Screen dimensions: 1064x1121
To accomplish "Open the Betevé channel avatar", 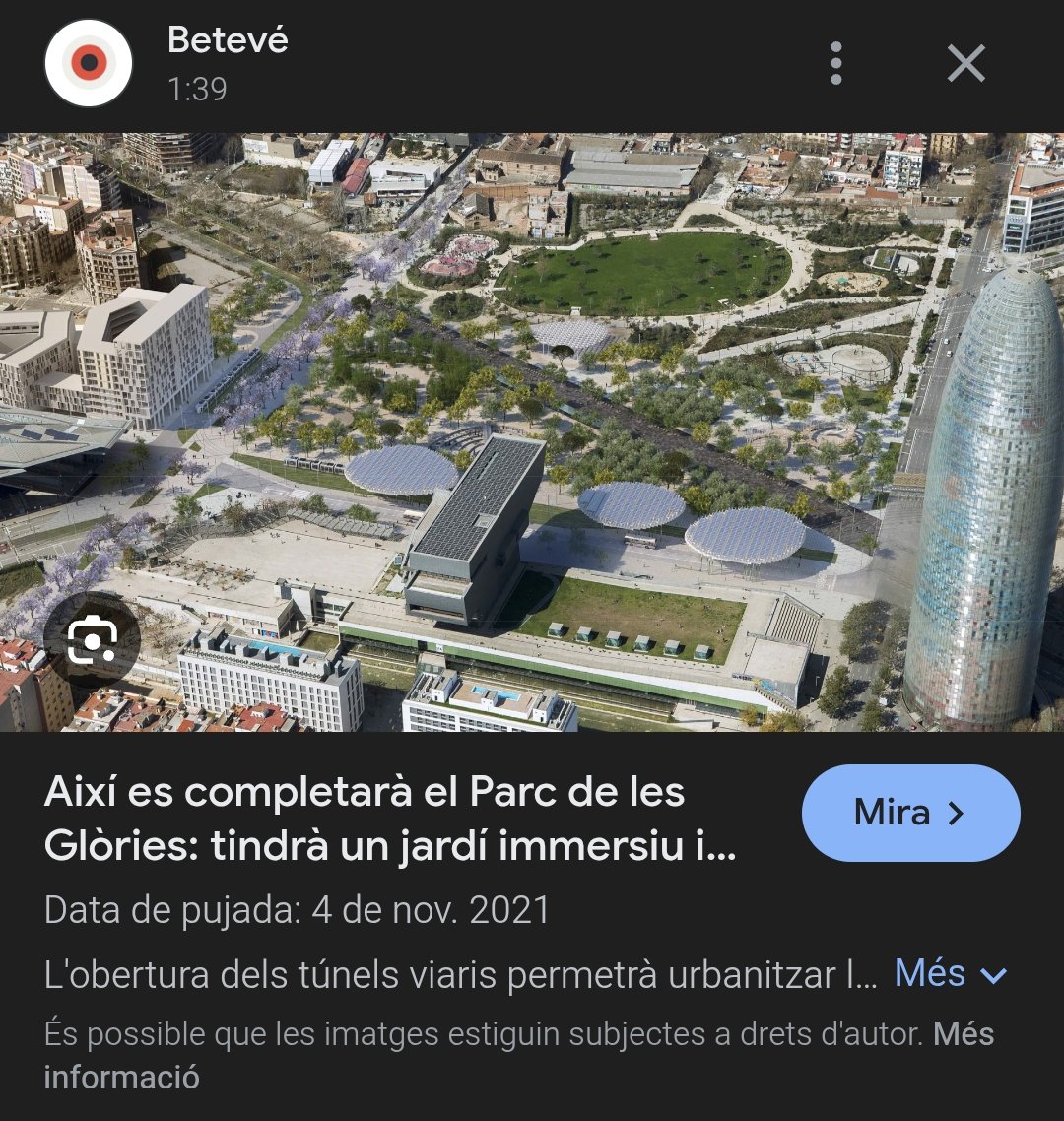I will coord(89,64).
